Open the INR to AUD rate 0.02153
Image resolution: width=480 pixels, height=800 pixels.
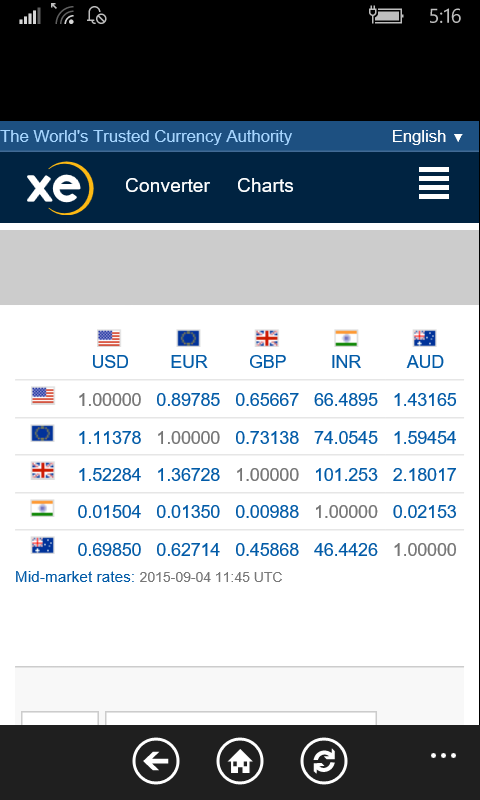(424, 512)
